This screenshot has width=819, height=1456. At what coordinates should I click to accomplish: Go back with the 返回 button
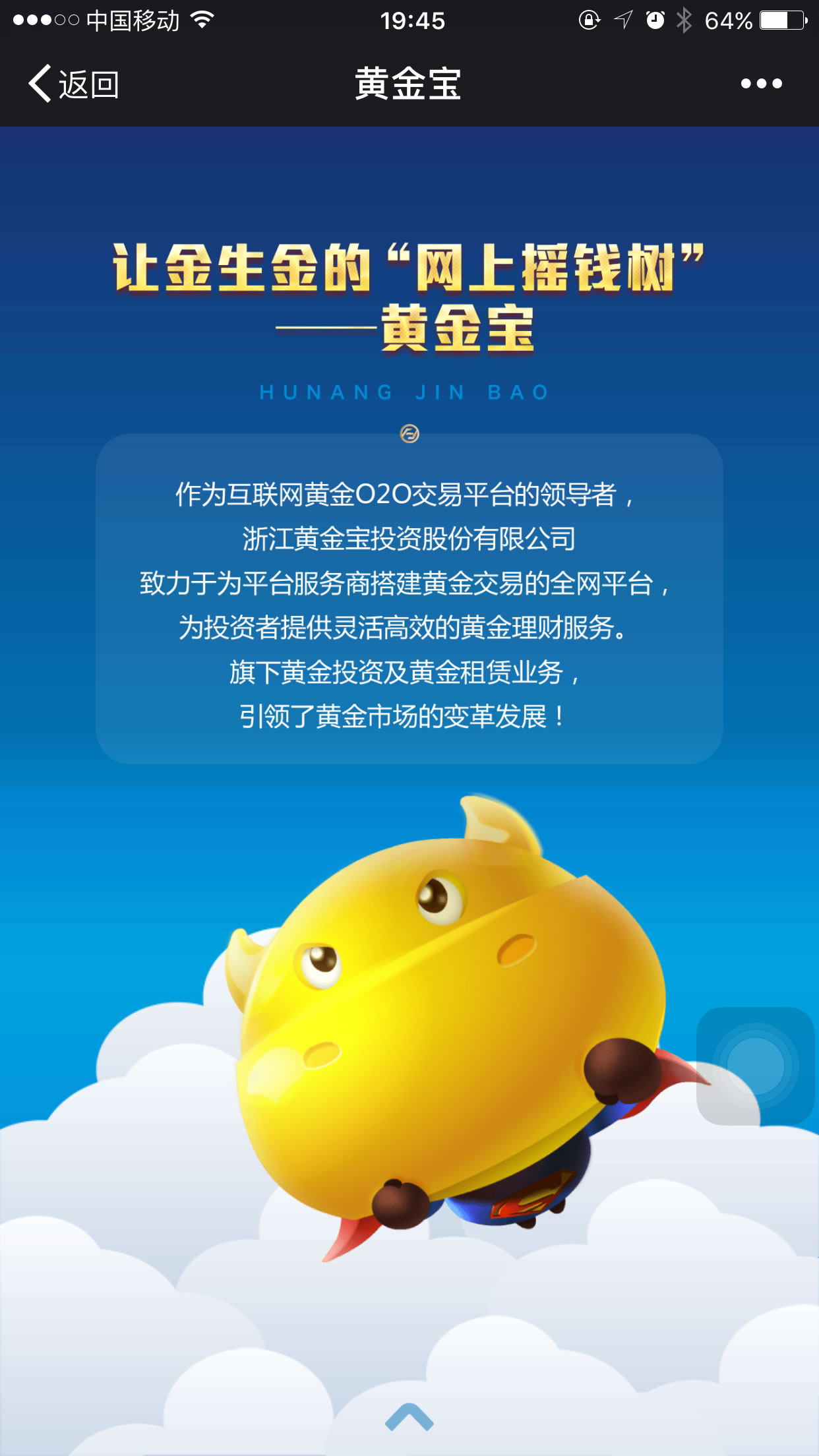pyautogui.click(x=73, y=84)
